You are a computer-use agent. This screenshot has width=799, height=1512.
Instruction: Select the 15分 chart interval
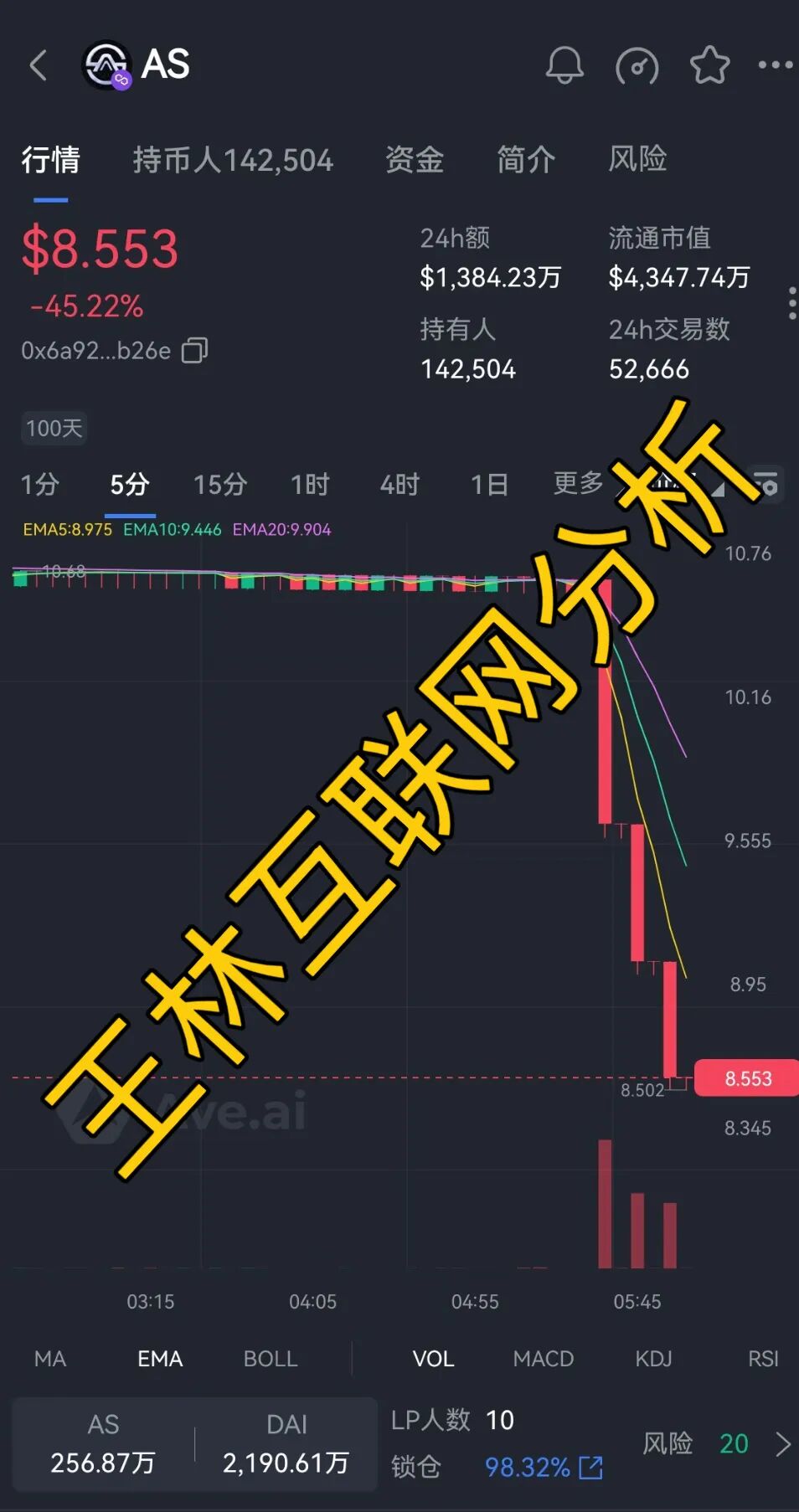220,484
